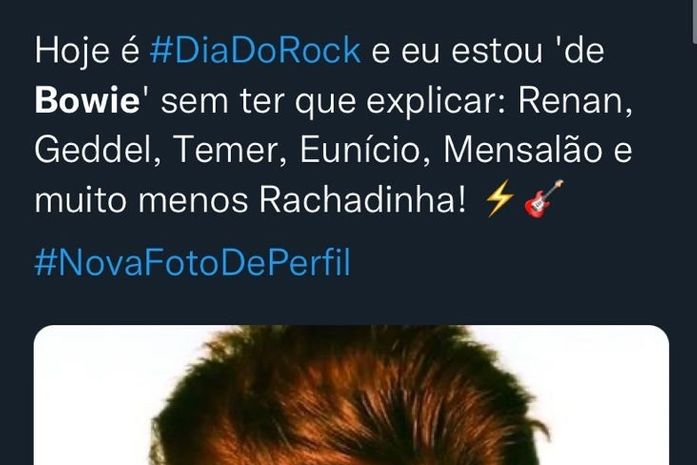Viewport: 697px width, 465px height.
Task: Open the #DiaDoRock hashtag
Action: point(254,50)
